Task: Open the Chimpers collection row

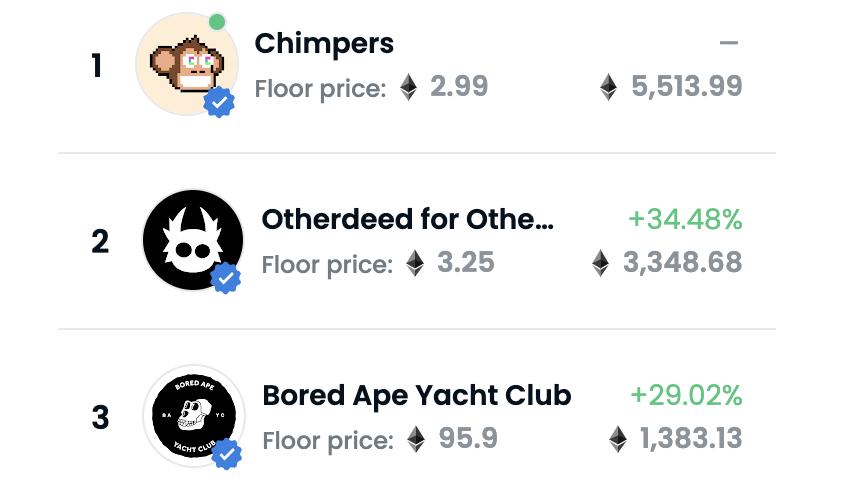Action: 324,45
